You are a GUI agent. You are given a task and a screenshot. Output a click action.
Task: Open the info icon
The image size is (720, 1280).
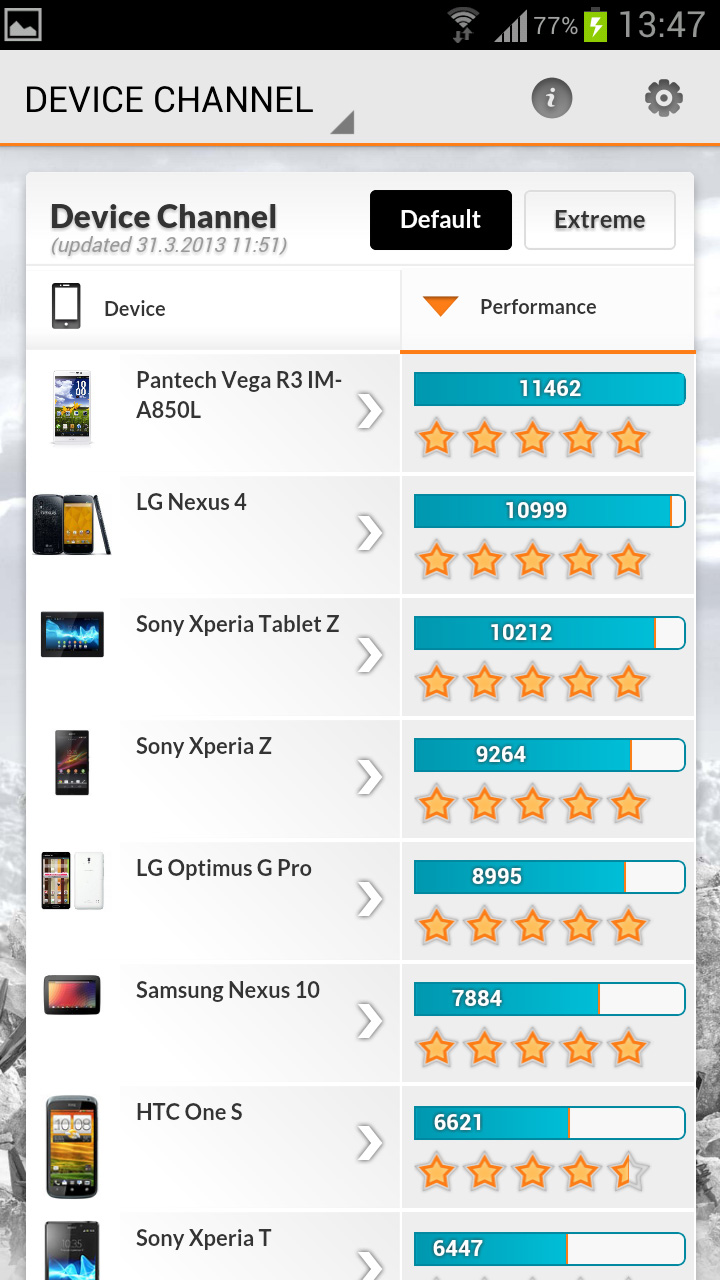click(551, 98)
